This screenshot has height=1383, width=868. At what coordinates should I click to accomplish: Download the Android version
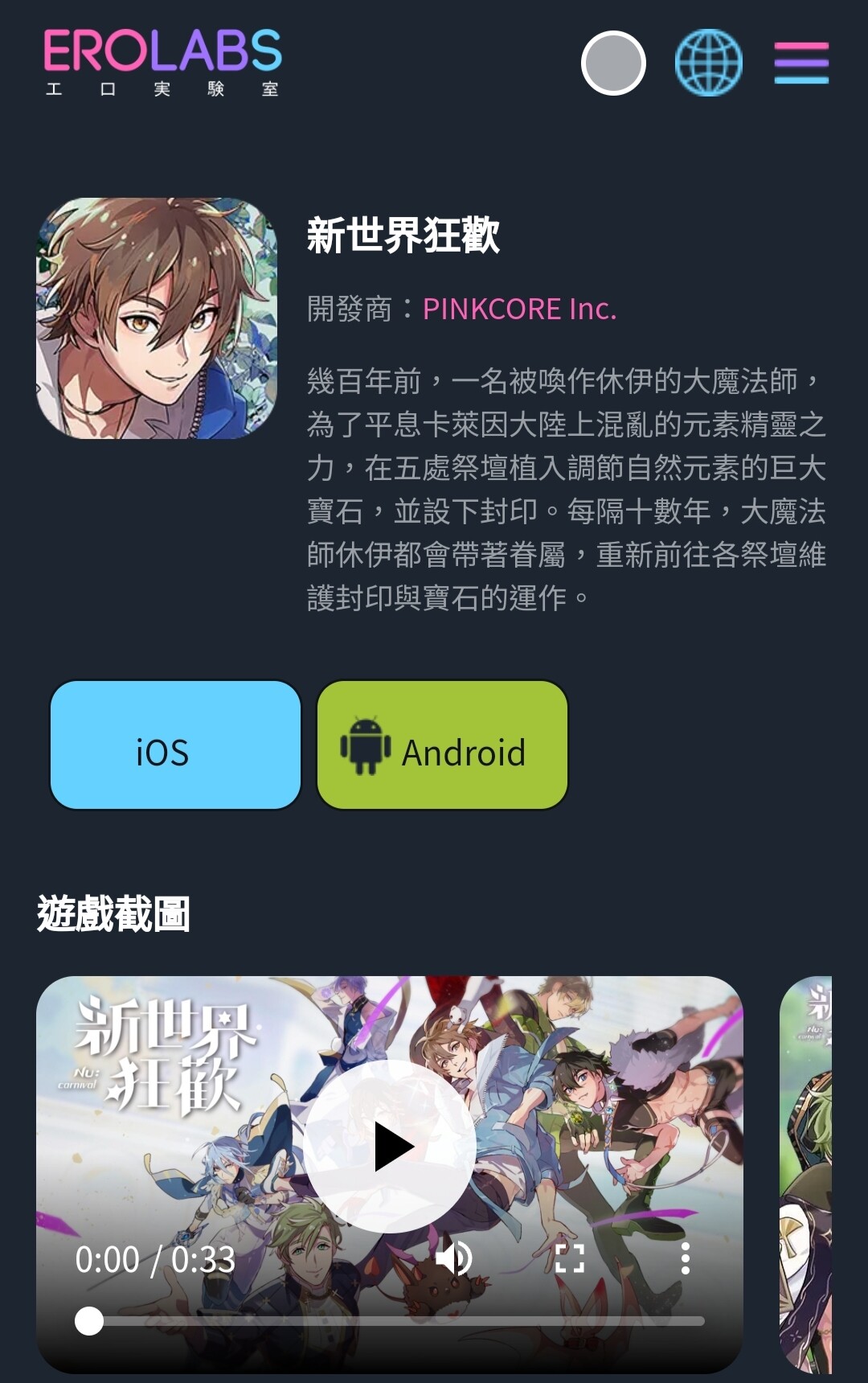(x=442, y=745)
